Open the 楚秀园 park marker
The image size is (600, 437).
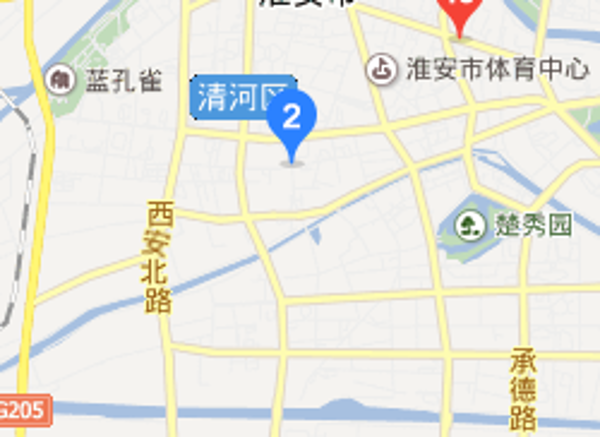(x=467, y=225)
